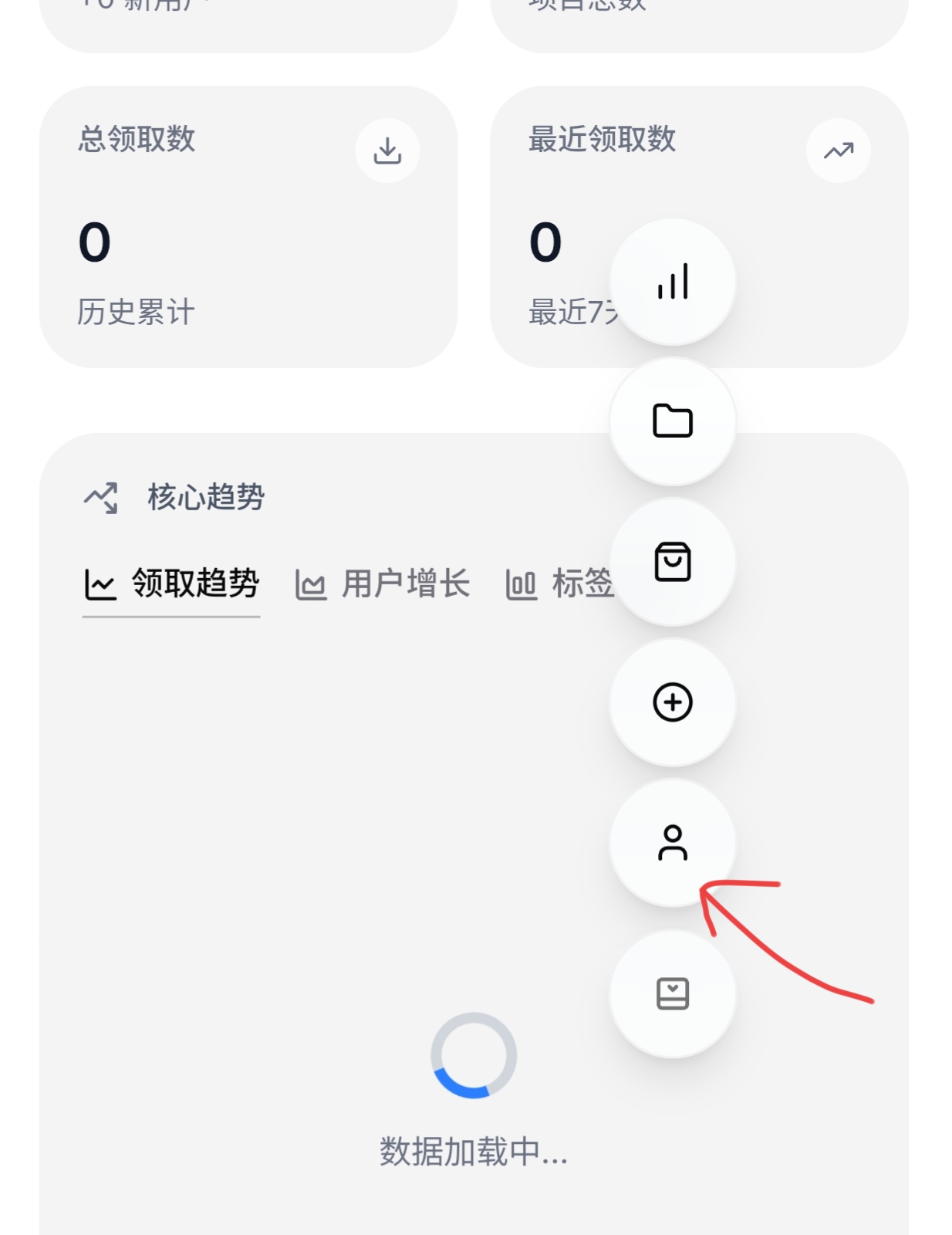Tap the plus circle floating button
The width and height of the screenshot is (952, 1235).
(x=673, y=702)
